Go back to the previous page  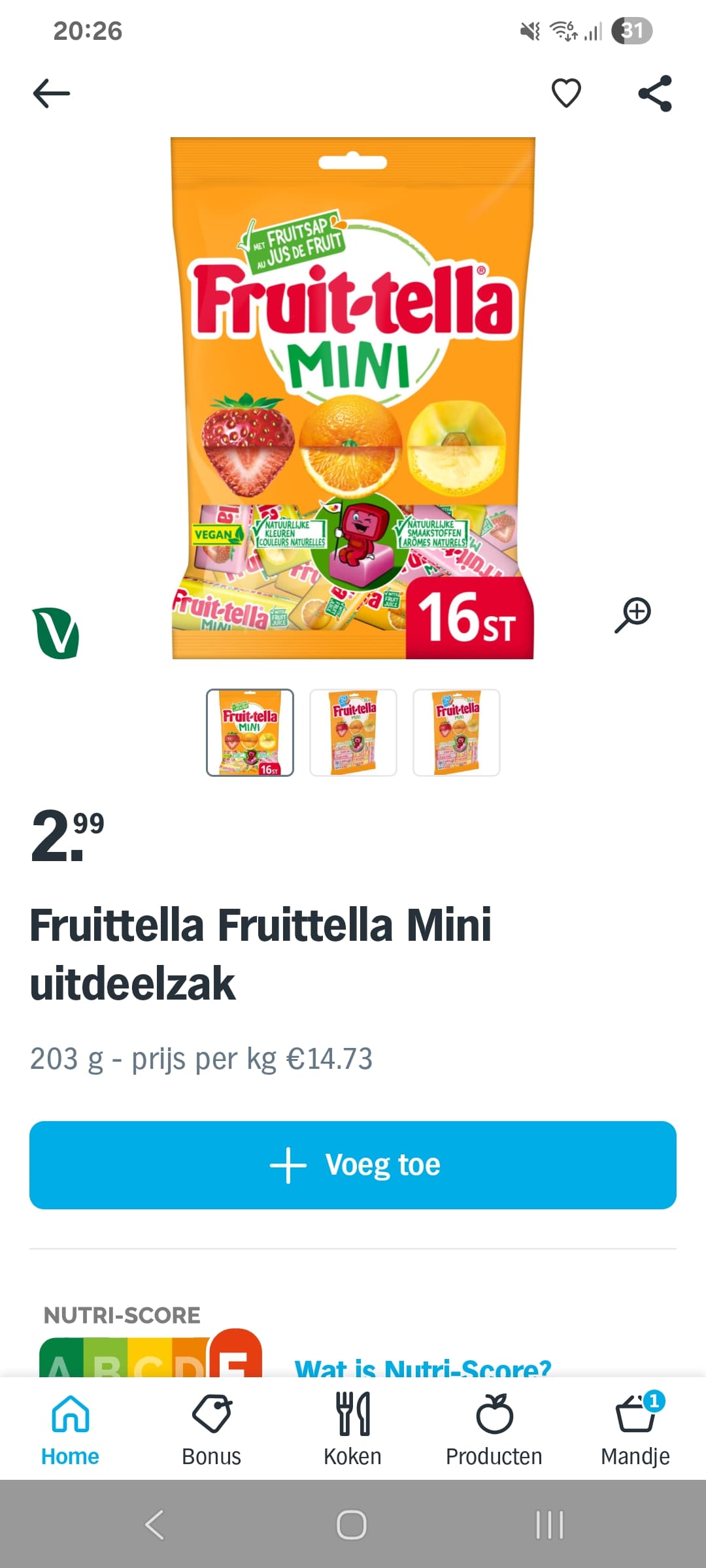click(52, 93)
